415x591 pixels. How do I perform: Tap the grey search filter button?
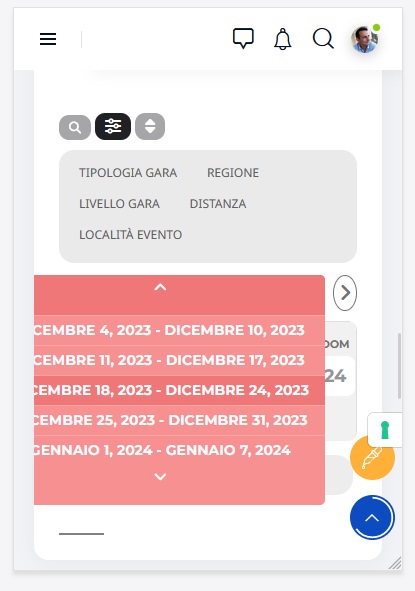click(x=75, y=127)
